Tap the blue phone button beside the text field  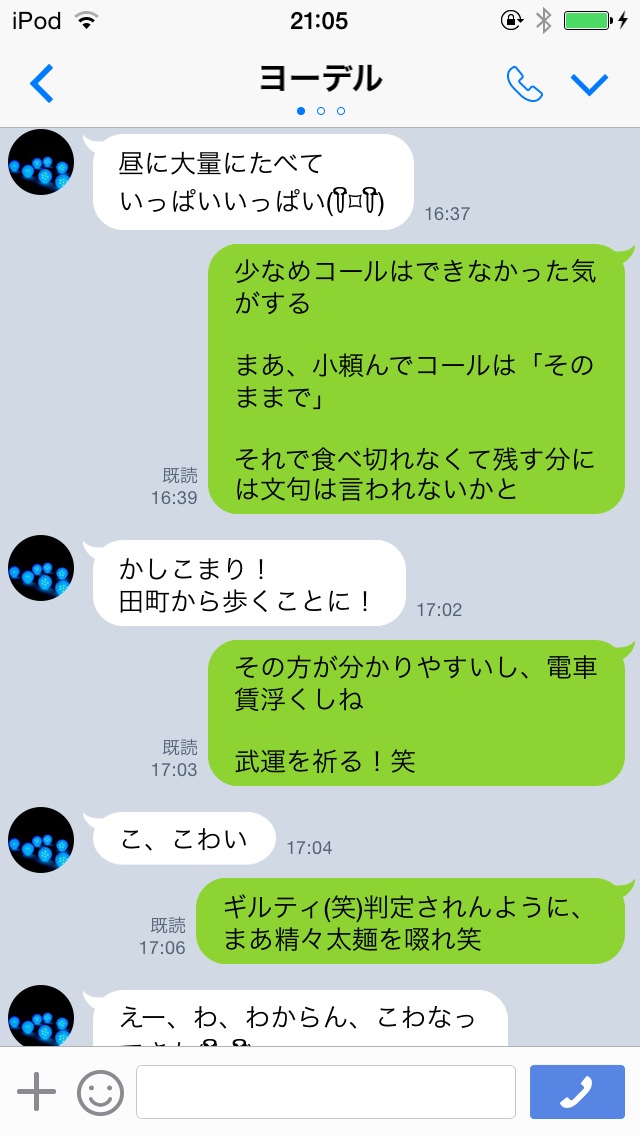click(x=576, y=1091)
